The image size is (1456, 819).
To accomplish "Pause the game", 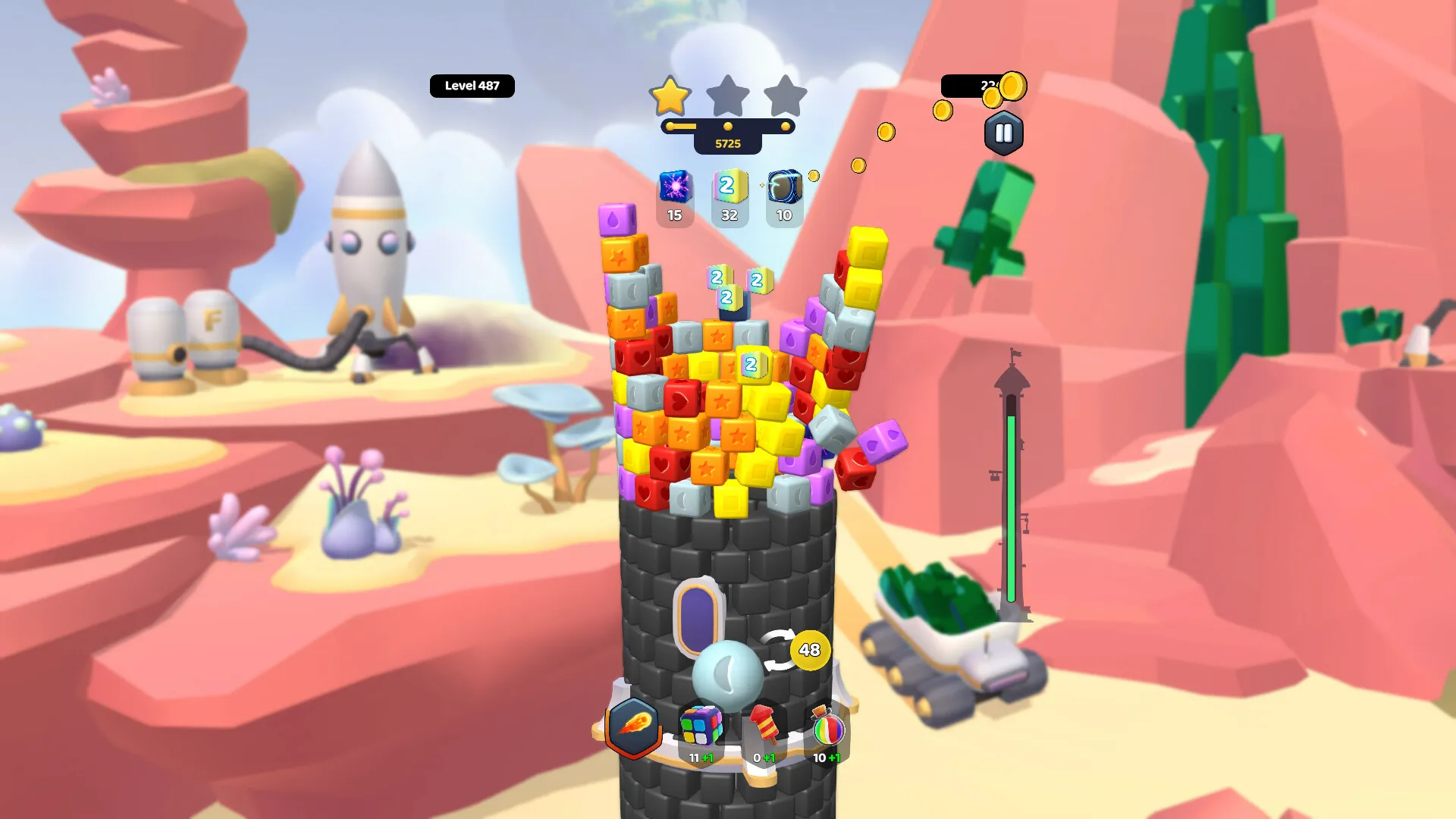I will pyautogui.click(x=1003, y=133).
